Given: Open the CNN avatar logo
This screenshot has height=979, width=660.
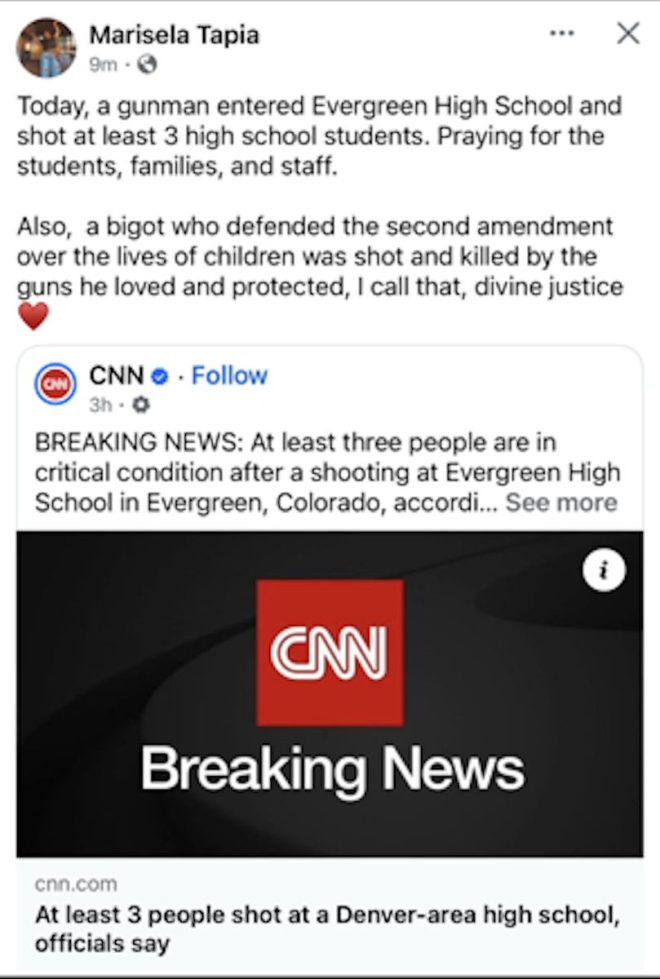Looking at the screenshot, I should (55, 385).
